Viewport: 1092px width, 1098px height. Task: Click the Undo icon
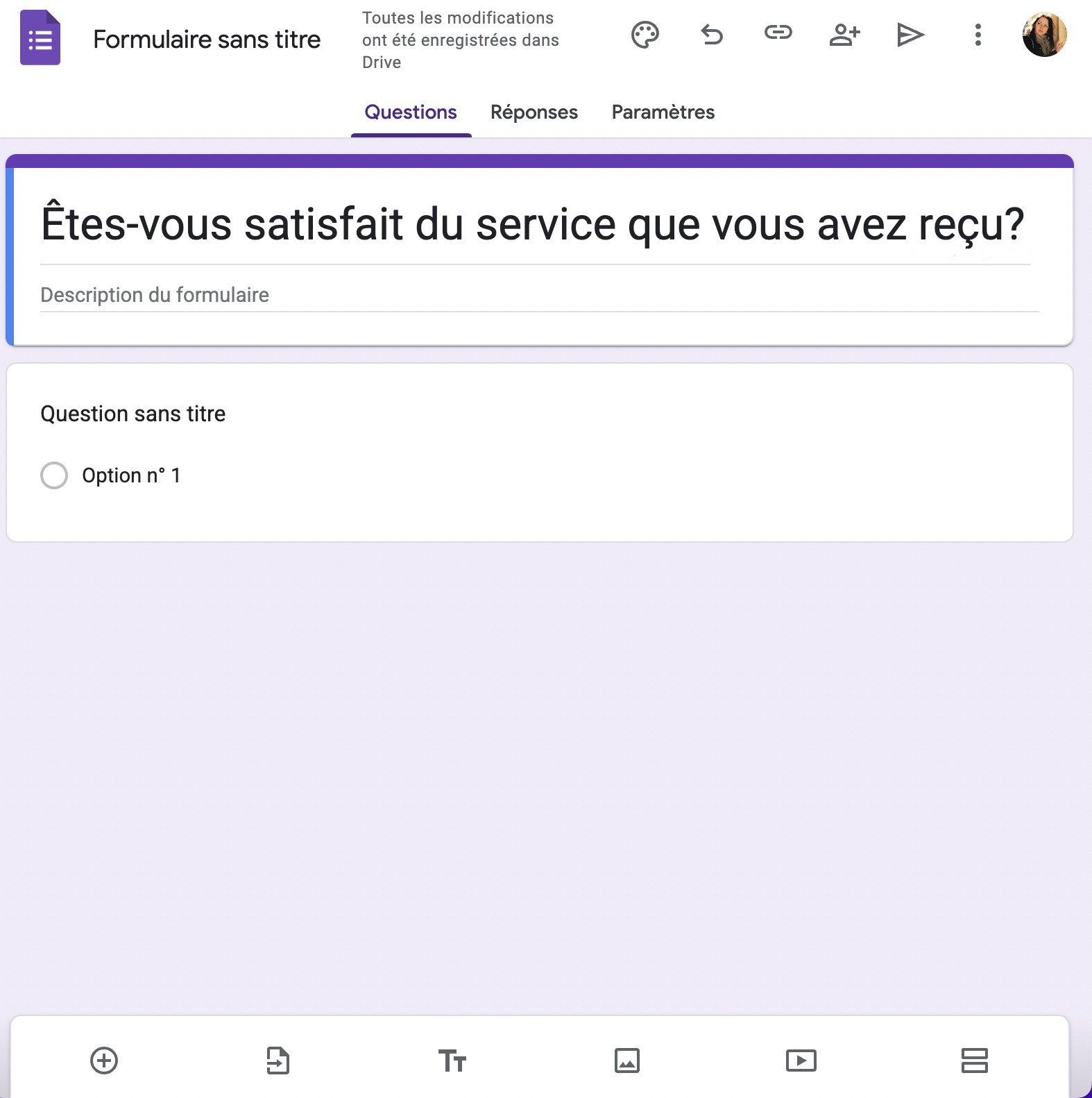[x=711, y=35]
